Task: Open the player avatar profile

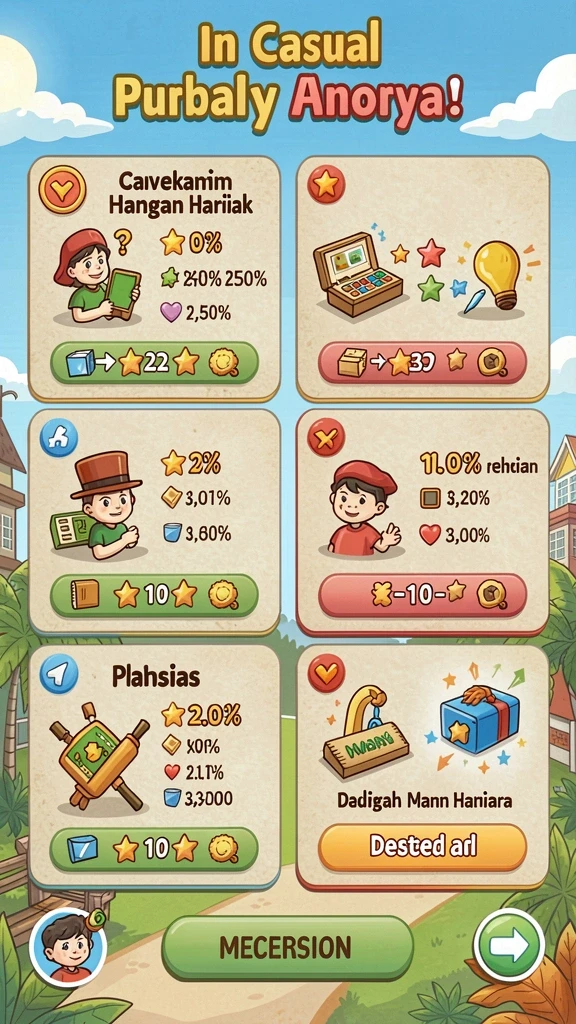Action: click(67, 946)
